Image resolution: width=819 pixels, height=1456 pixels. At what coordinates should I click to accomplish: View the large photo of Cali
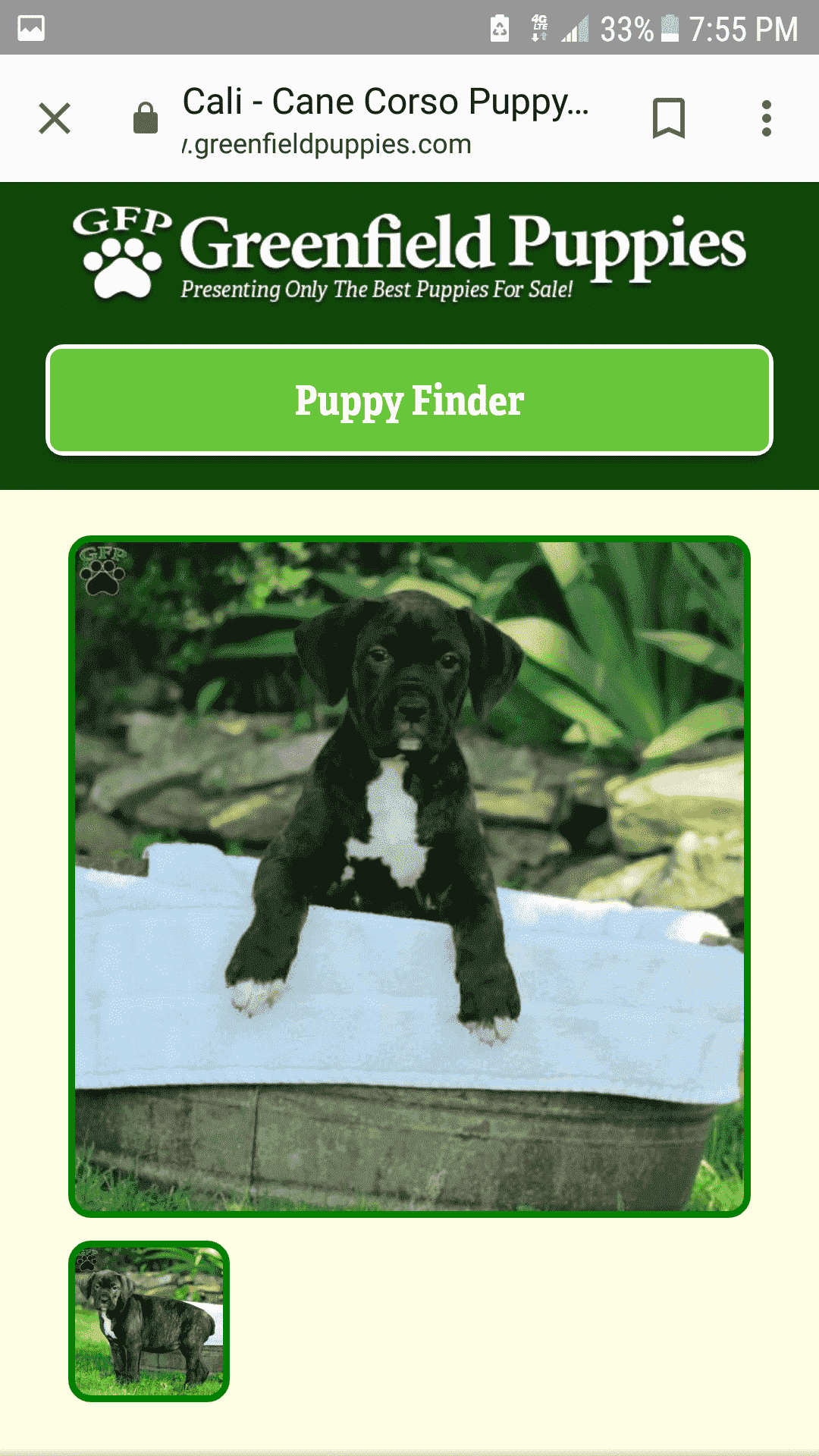409,876
